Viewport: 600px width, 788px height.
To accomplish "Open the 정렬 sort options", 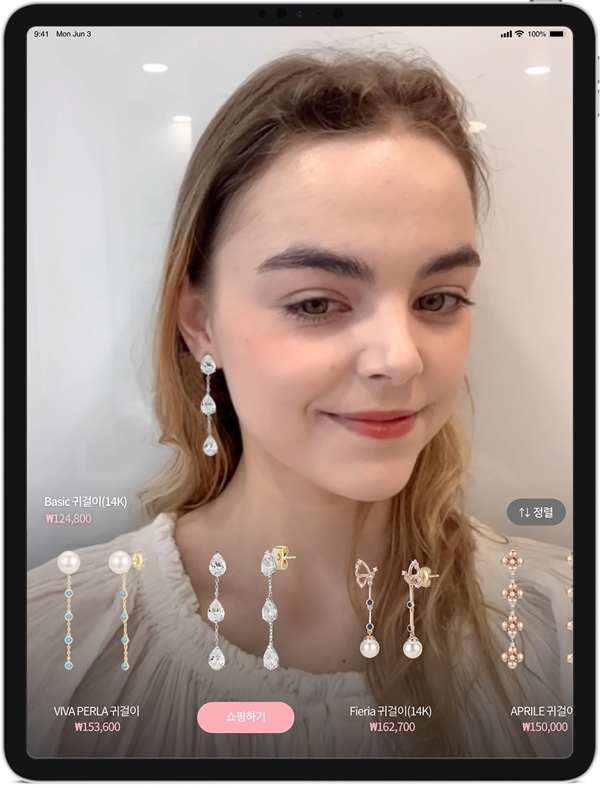I will click(x=536, y=512).
